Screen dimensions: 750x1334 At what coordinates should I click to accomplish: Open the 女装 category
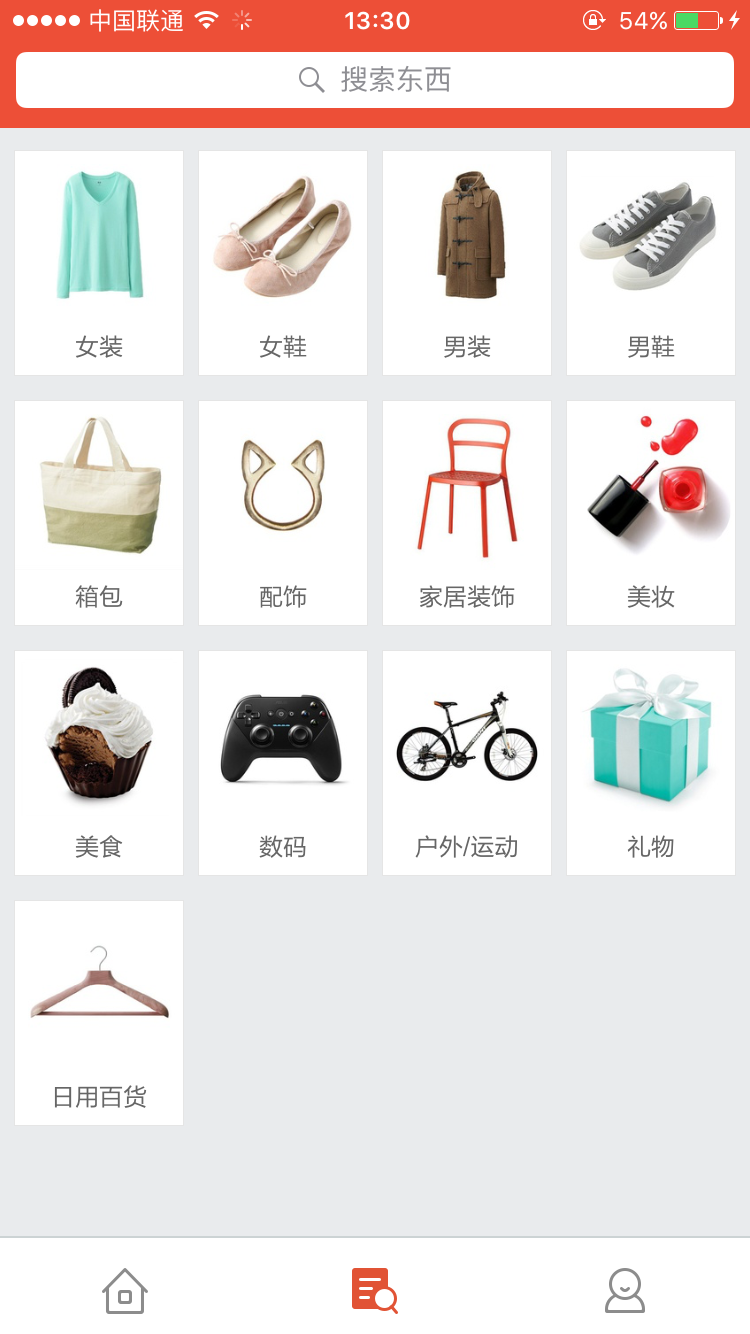[x=99, y=263]
